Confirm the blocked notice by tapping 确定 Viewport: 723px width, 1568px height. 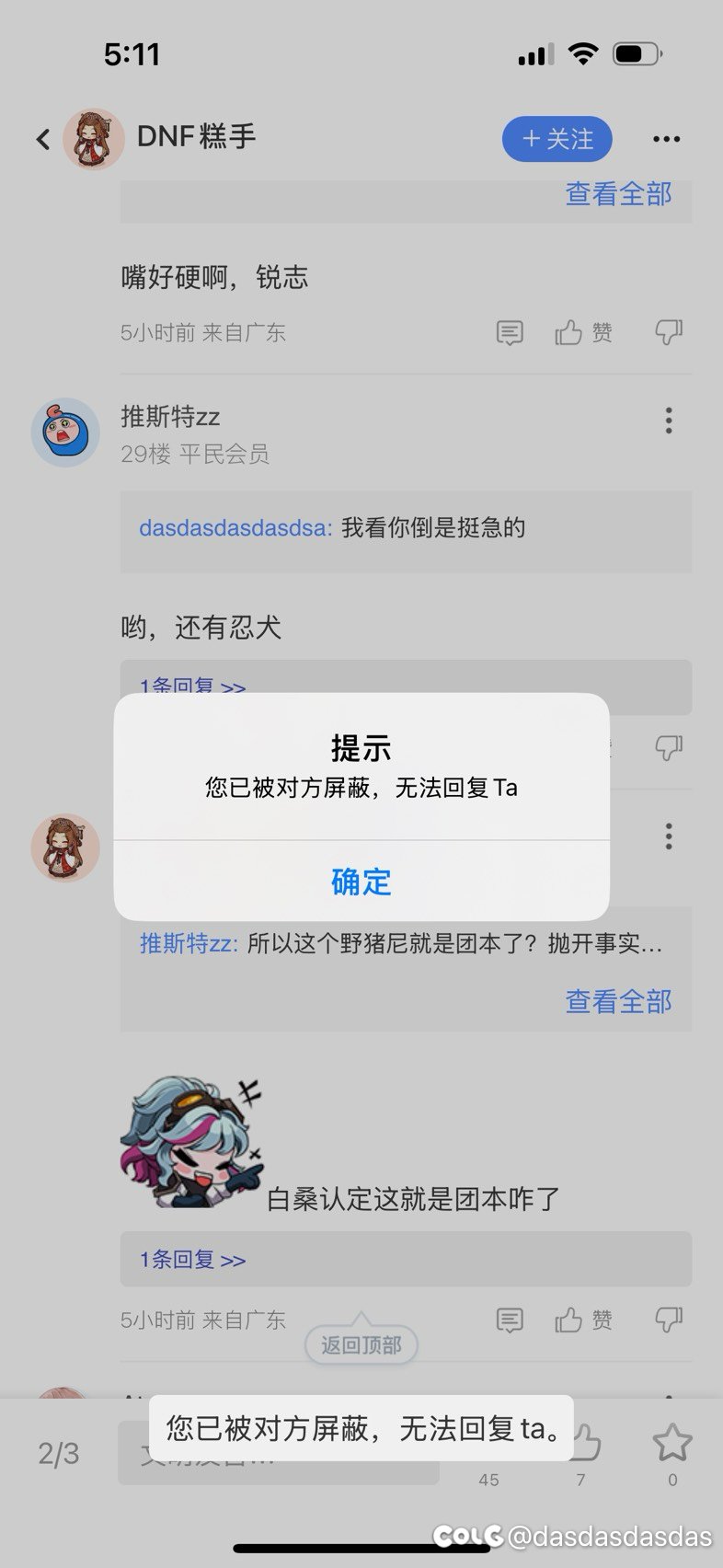click(x=361, y=882)
